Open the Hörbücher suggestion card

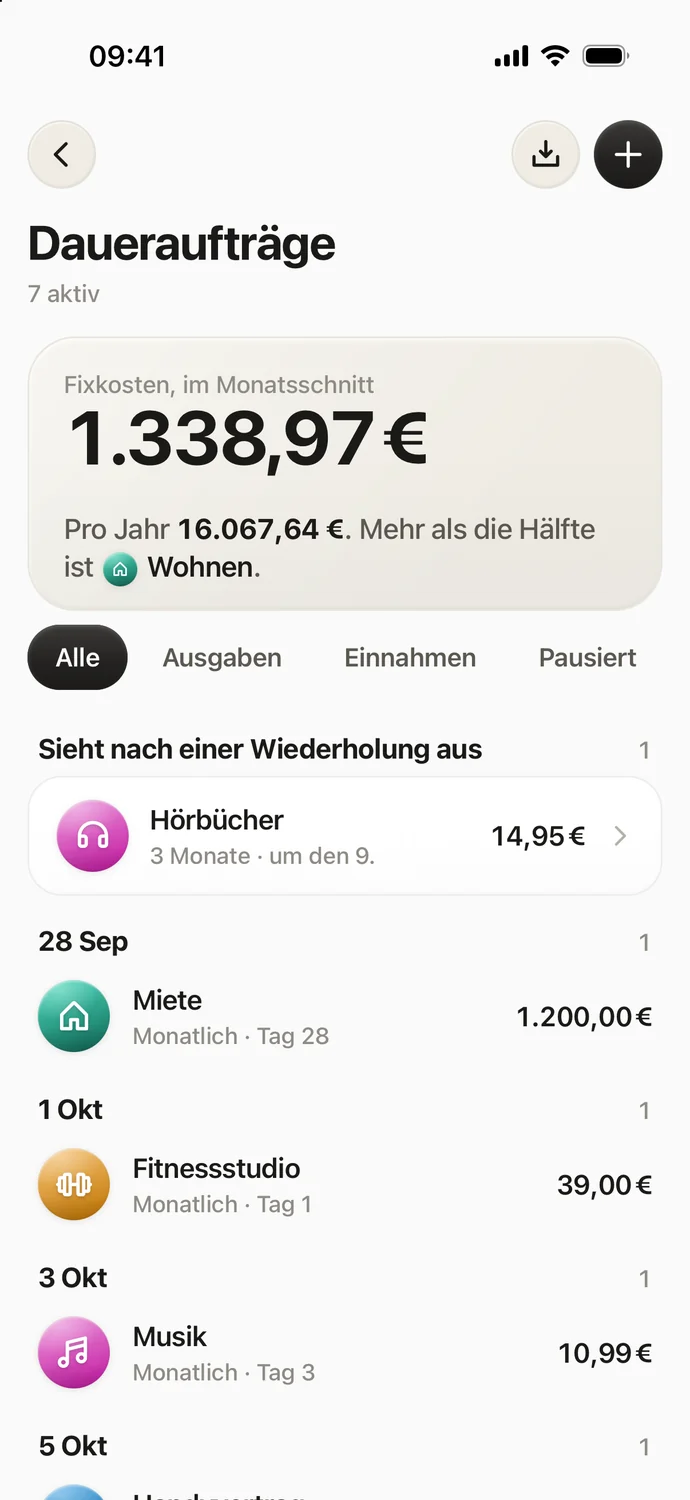pos(345,836)
